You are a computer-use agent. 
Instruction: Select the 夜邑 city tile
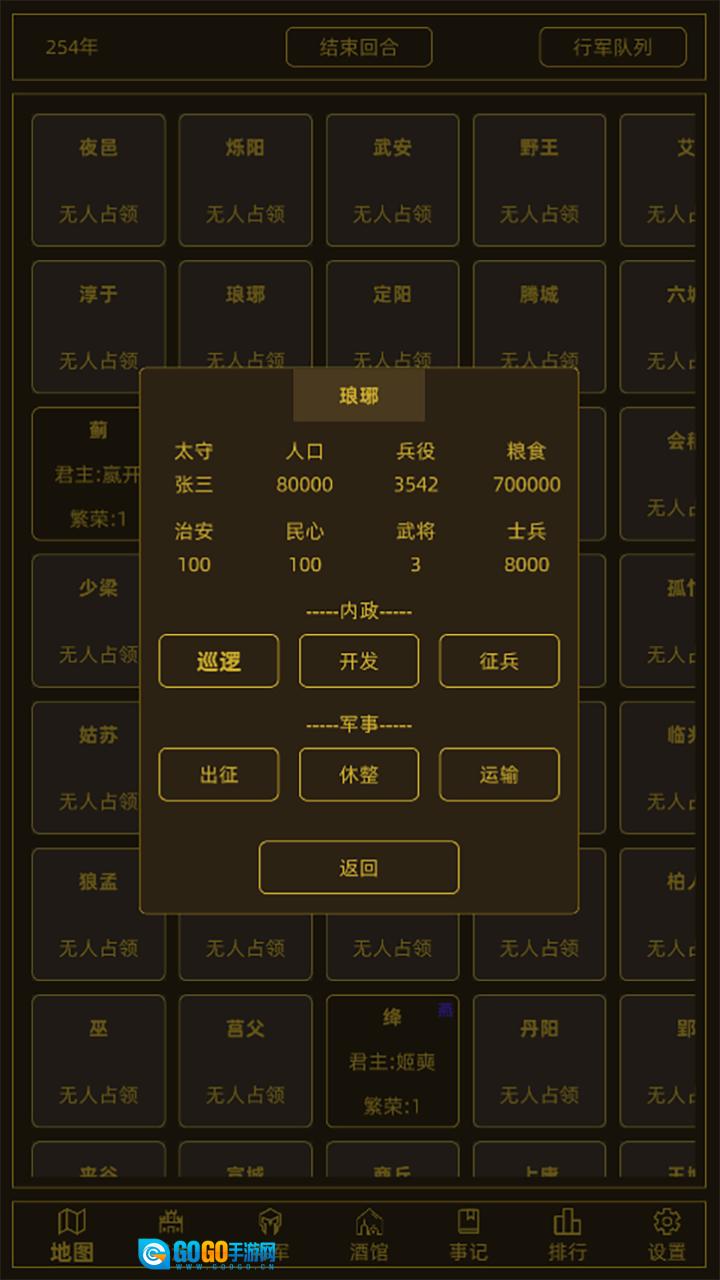(98, 180)
